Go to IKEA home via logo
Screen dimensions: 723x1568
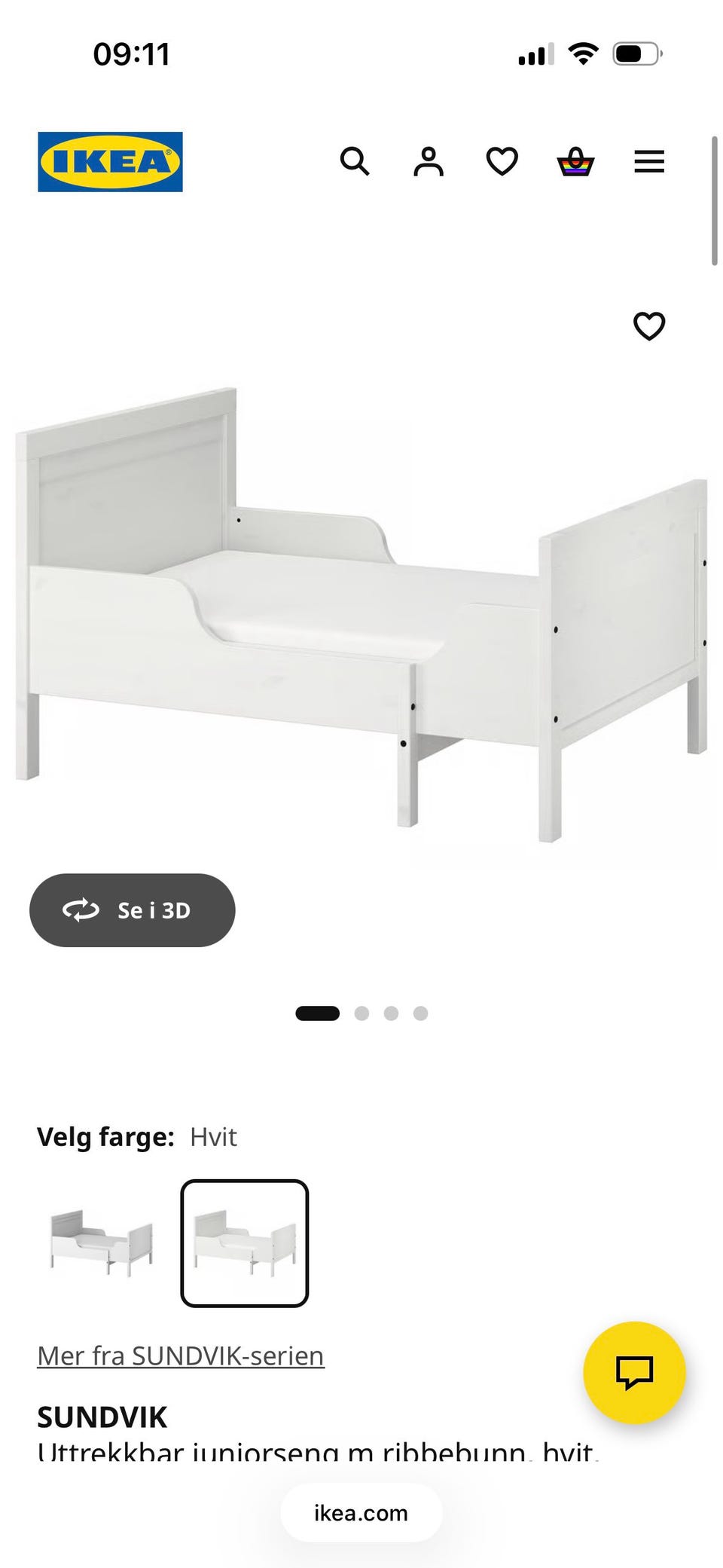click(x=110, y=162)
